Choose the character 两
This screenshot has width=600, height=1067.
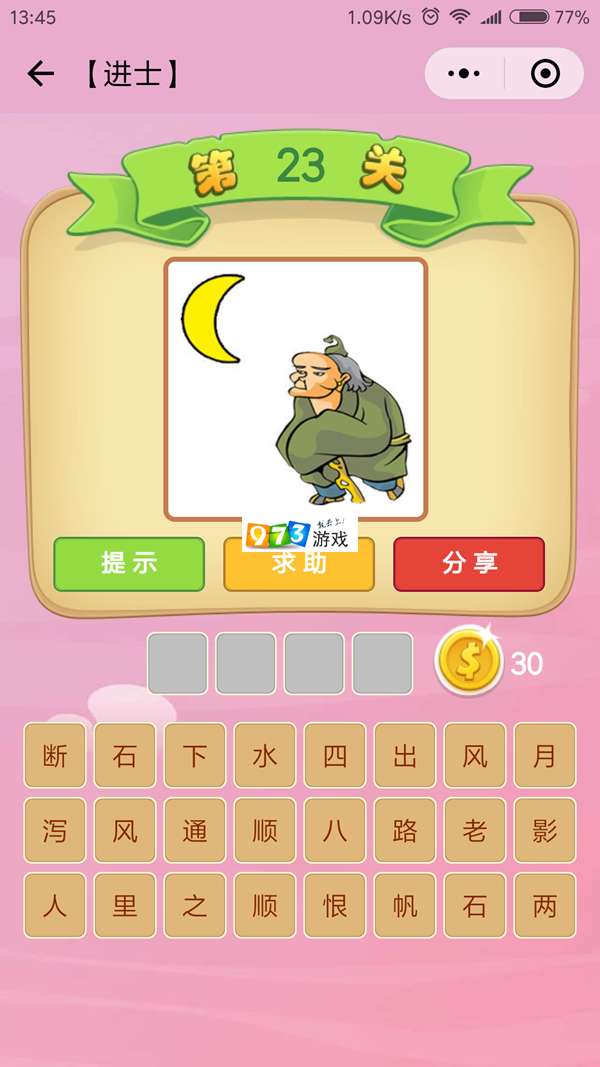coord(545,906)
